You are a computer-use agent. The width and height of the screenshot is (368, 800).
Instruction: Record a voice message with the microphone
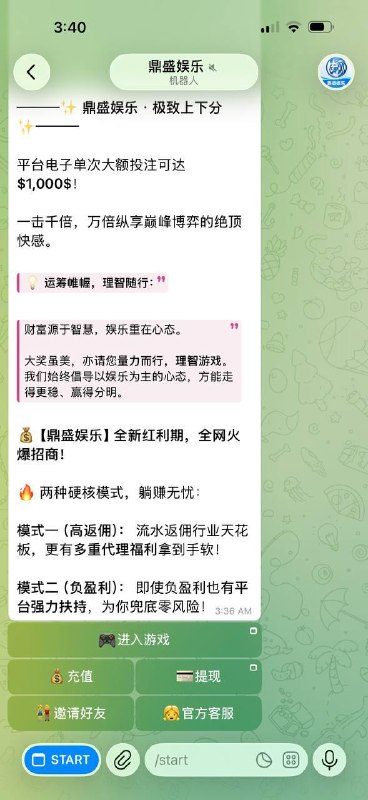(x=330, y=760)
